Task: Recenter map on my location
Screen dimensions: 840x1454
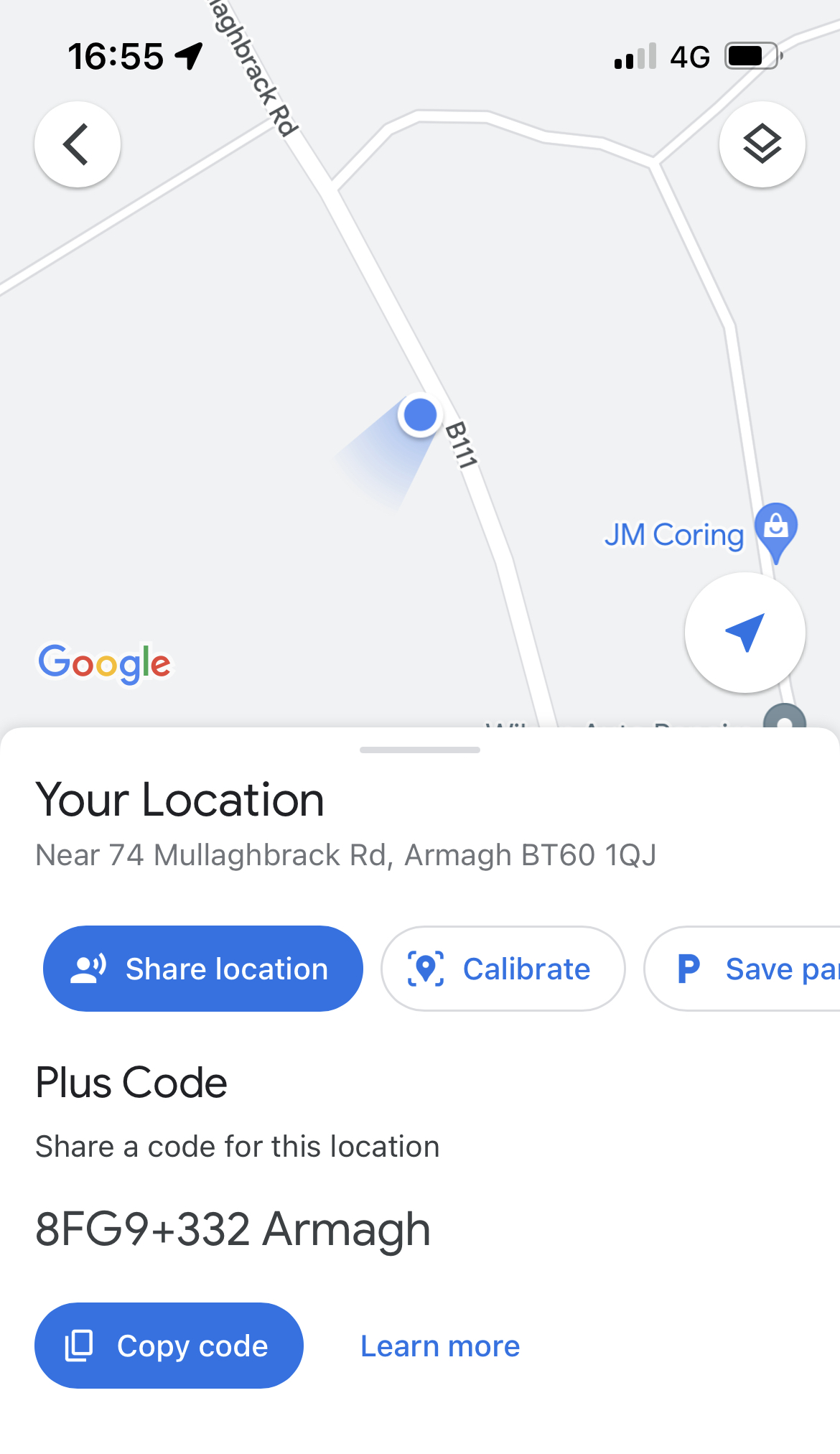Action: [745, 633]
